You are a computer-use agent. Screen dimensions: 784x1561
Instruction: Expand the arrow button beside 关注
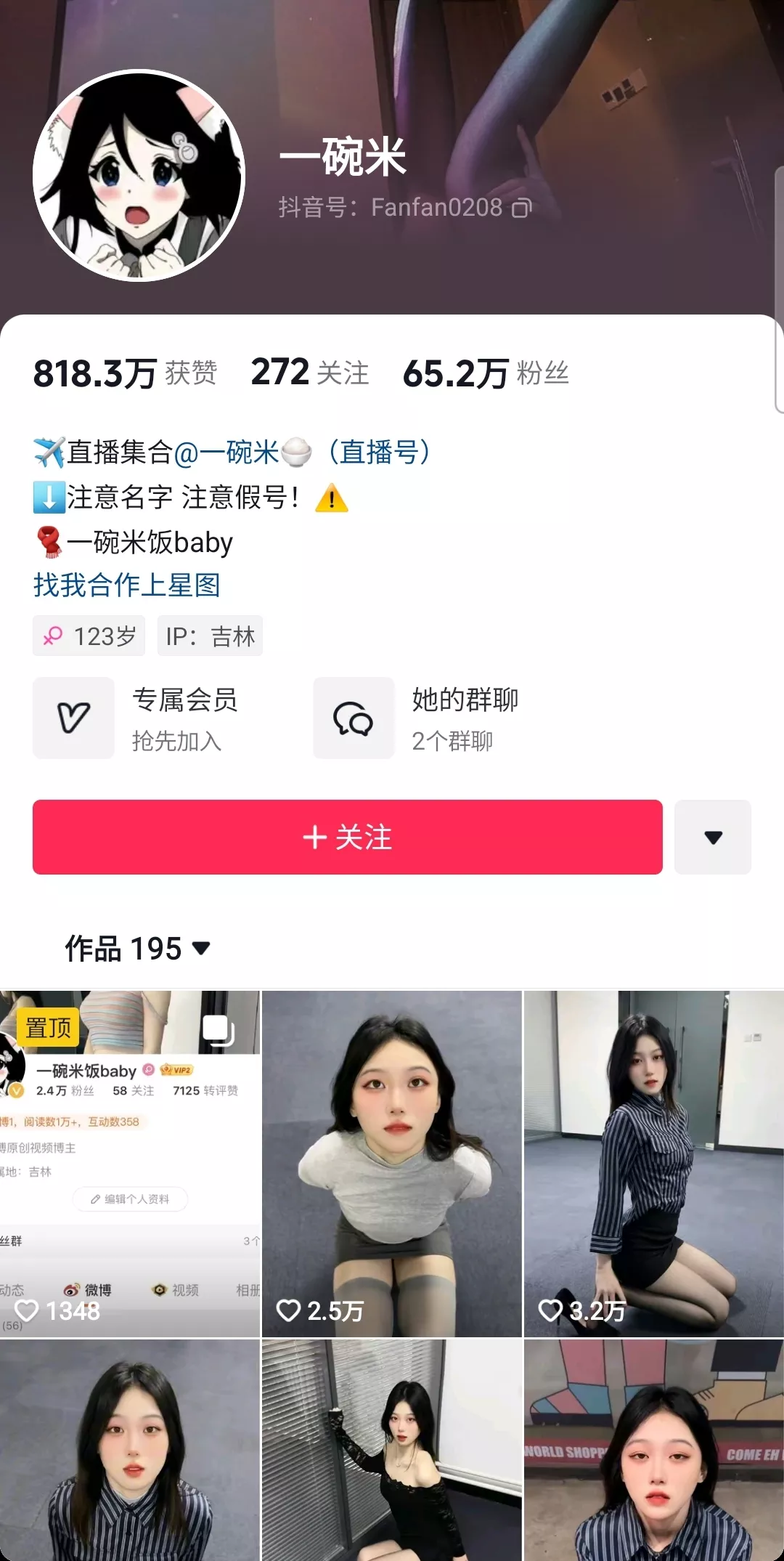click(712, 837)
